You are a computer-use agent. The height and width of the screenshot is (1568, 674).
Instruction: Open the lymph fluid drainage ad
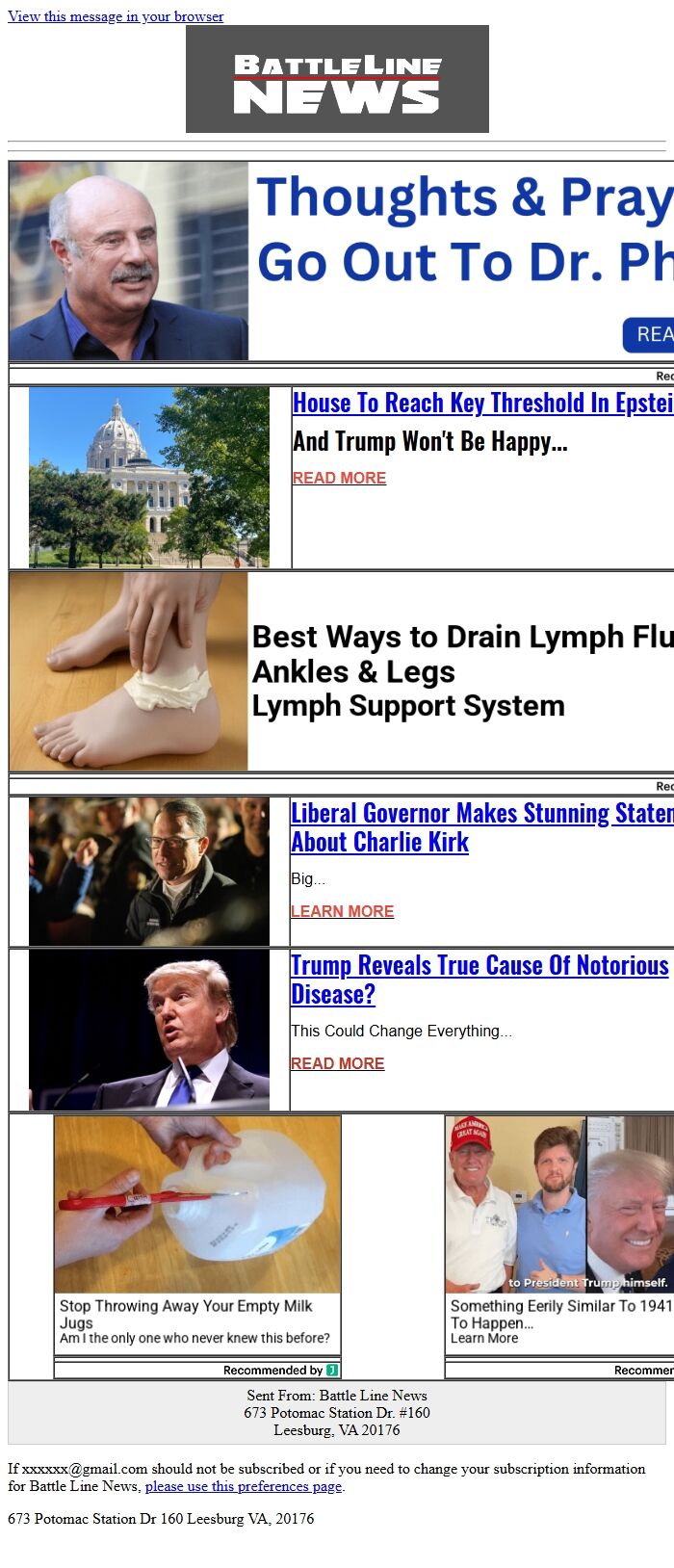tap(385, 671)
